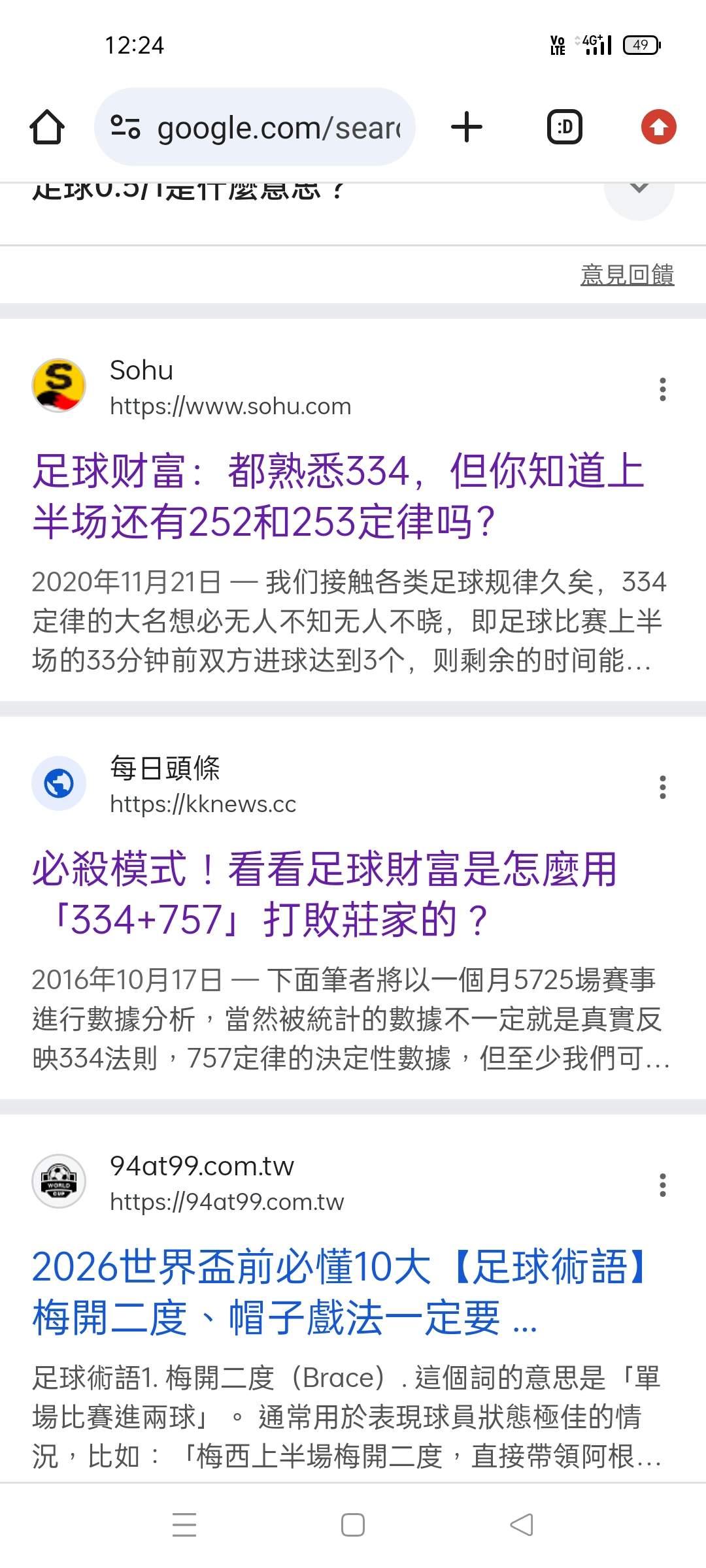Tap the red update arrow icon
This screenshot has height=1568, width=706.
[x=659, y=127]
